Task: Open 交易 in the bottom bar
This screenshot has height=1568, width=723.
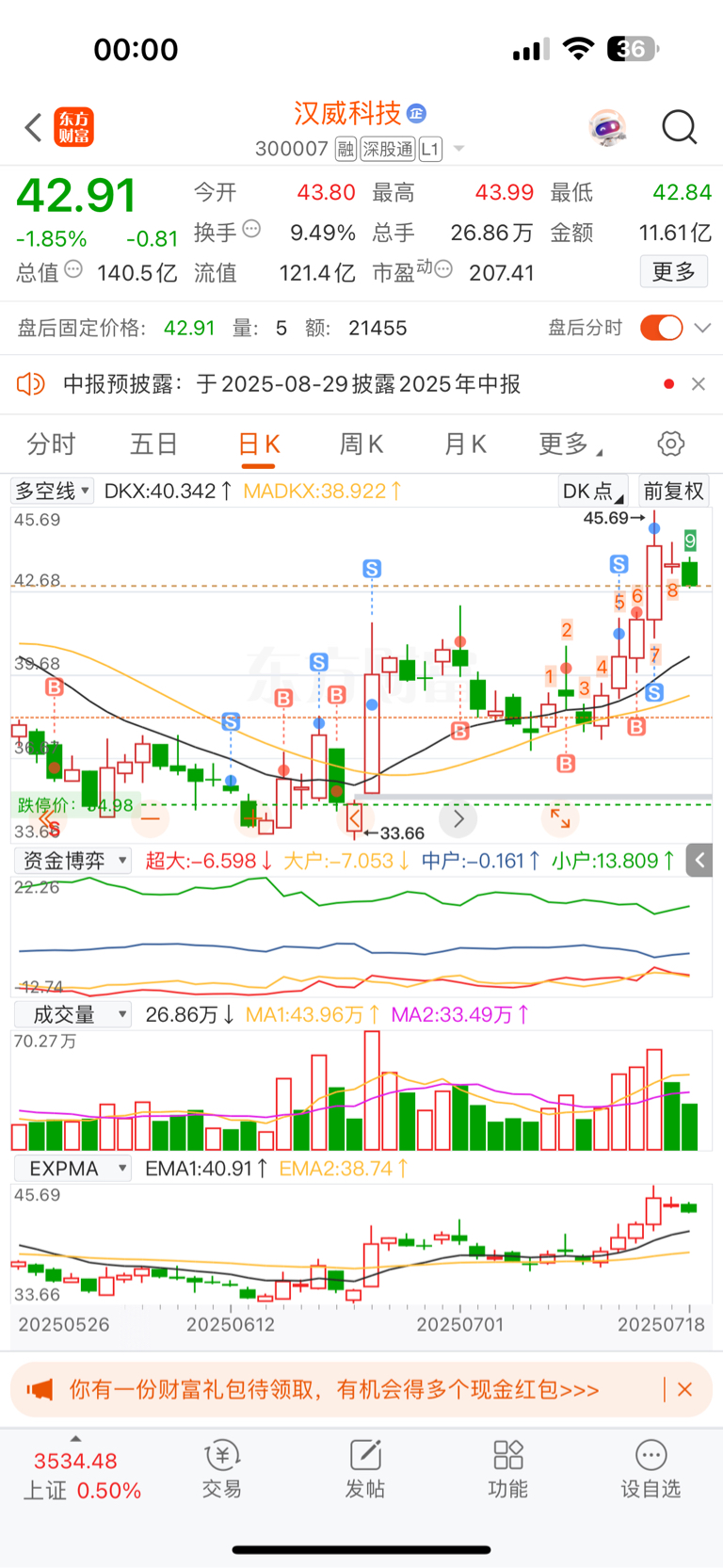Action: (222, 1469)
